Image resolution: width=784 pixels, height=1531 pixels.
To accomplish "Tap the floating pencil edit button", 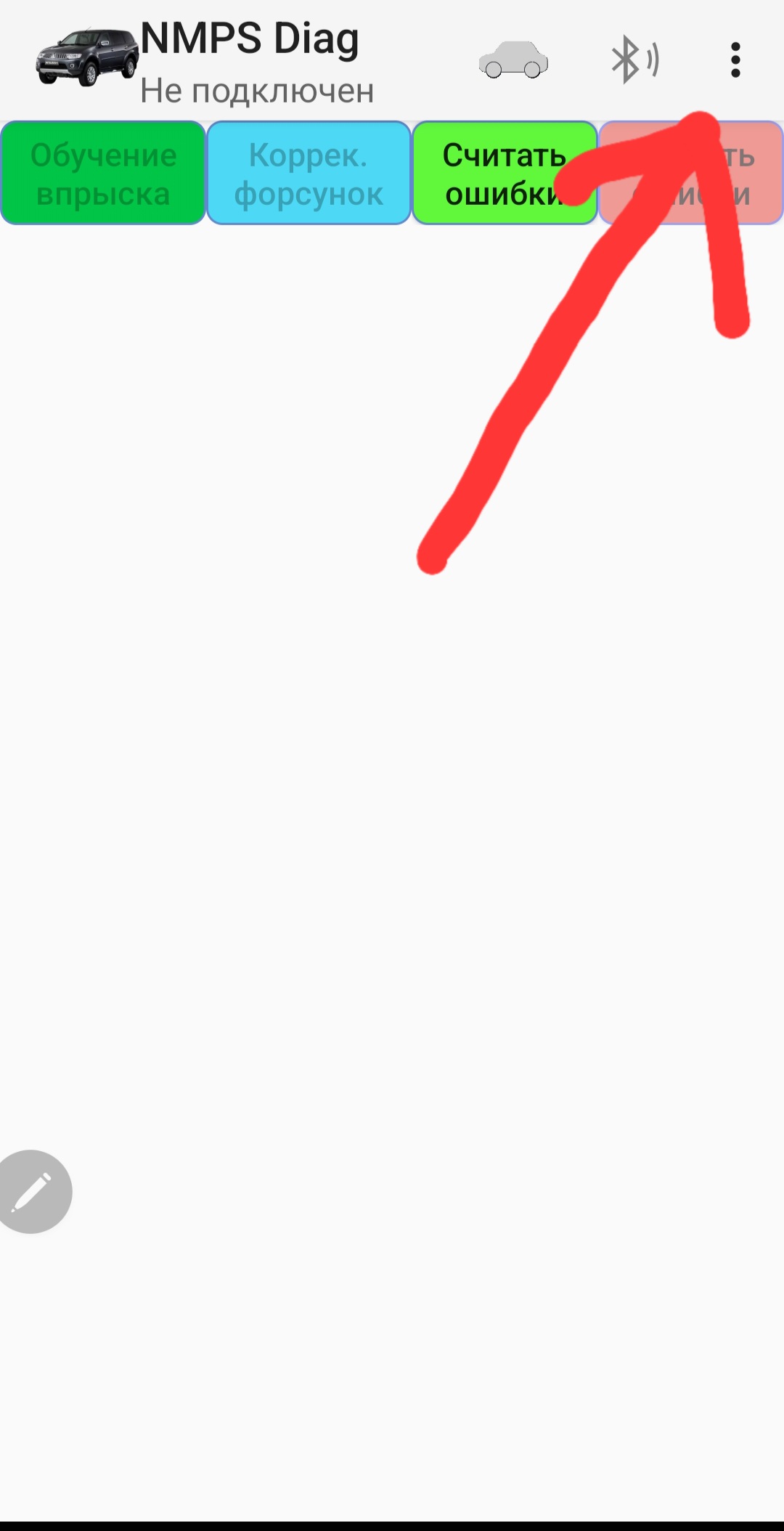I will (x=32, y=1192).
